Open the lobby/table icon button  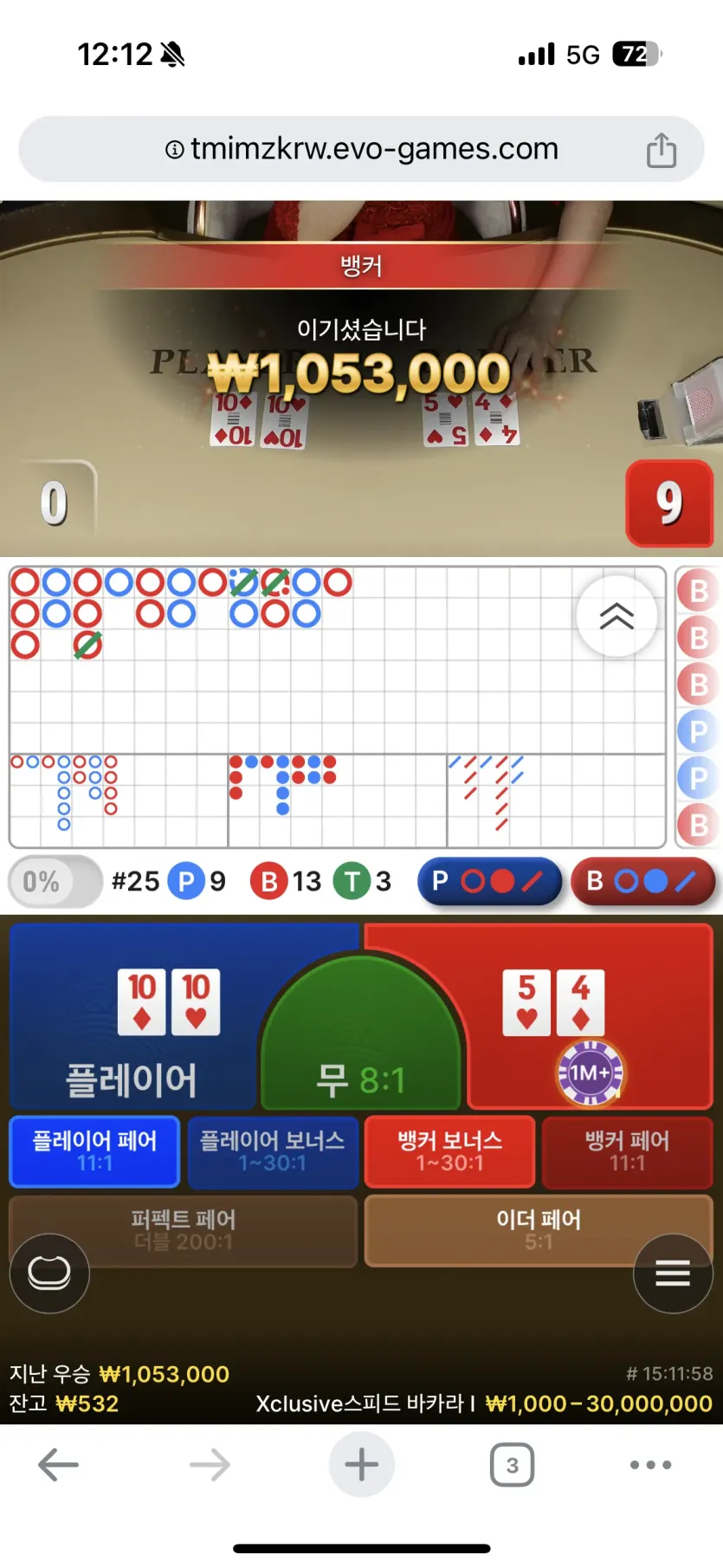tap(49, 1273)
